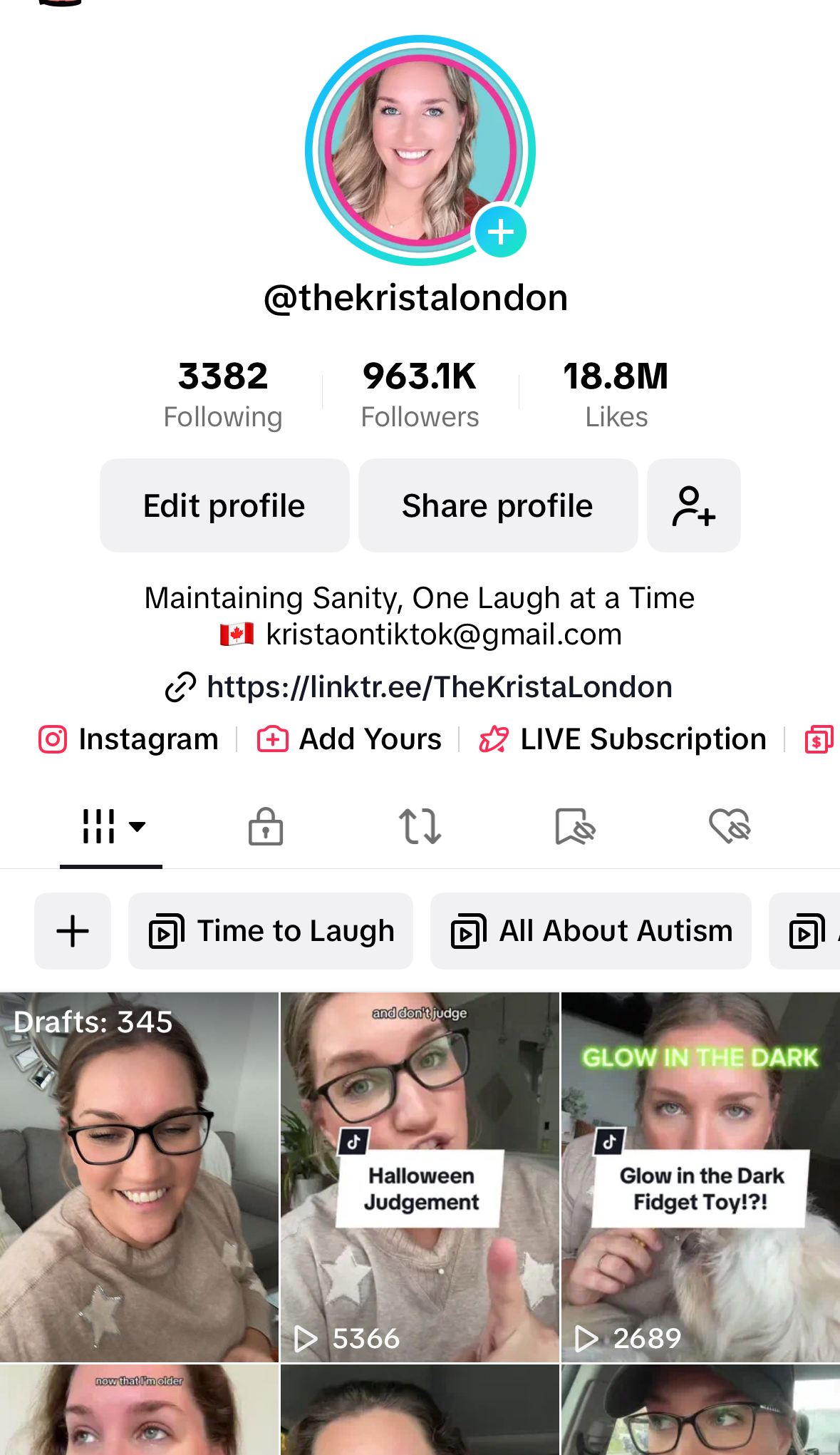Switch to the liked videos heart tab
Image resolution: width=840 pixels, height=1455 pixels.
click(x=730, y=826)
